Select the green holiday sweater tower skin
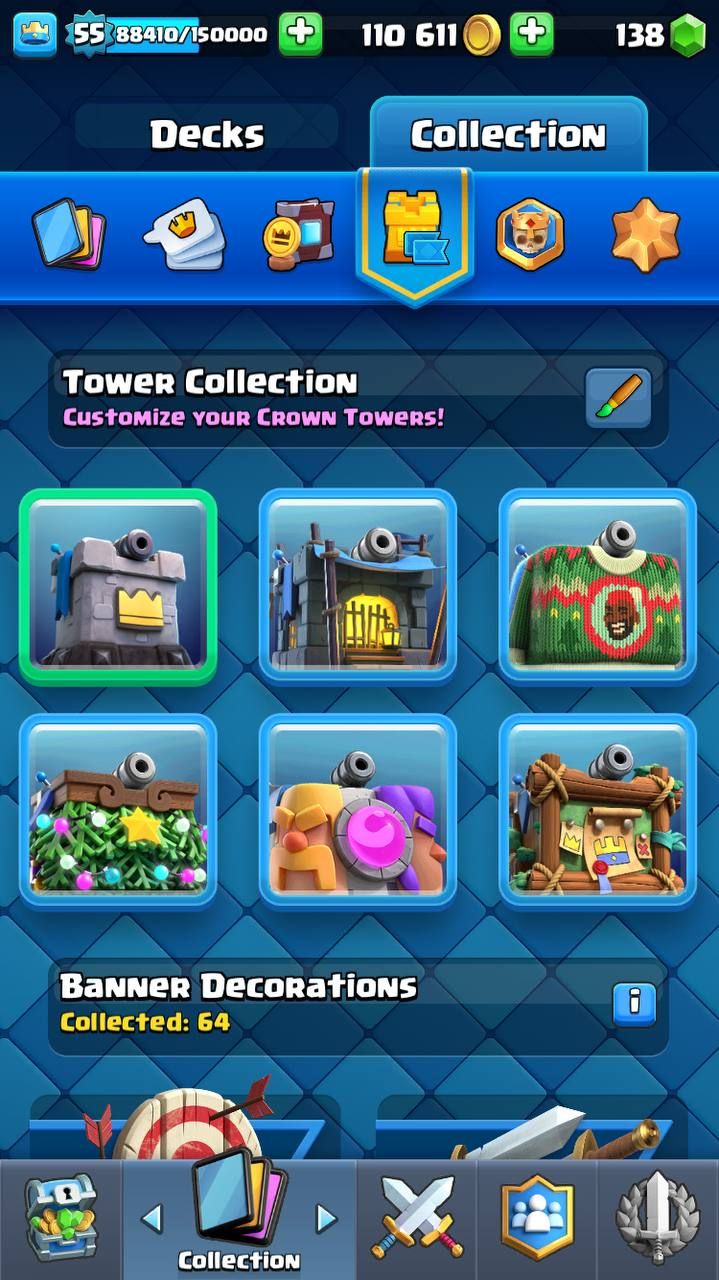 (598, 586)
